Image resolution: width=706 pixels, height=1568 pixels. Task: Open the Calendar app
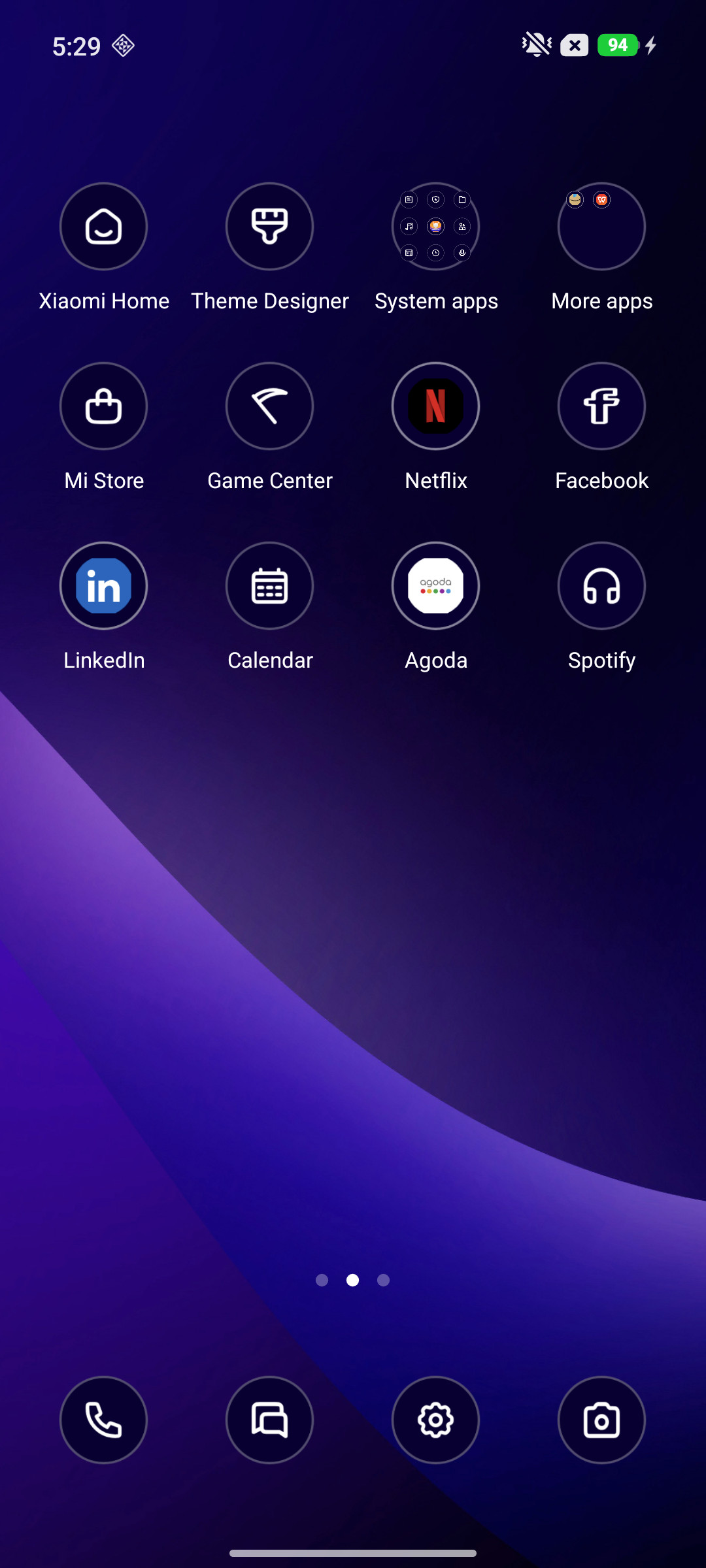pyautogui.click(x=269, y=585)
